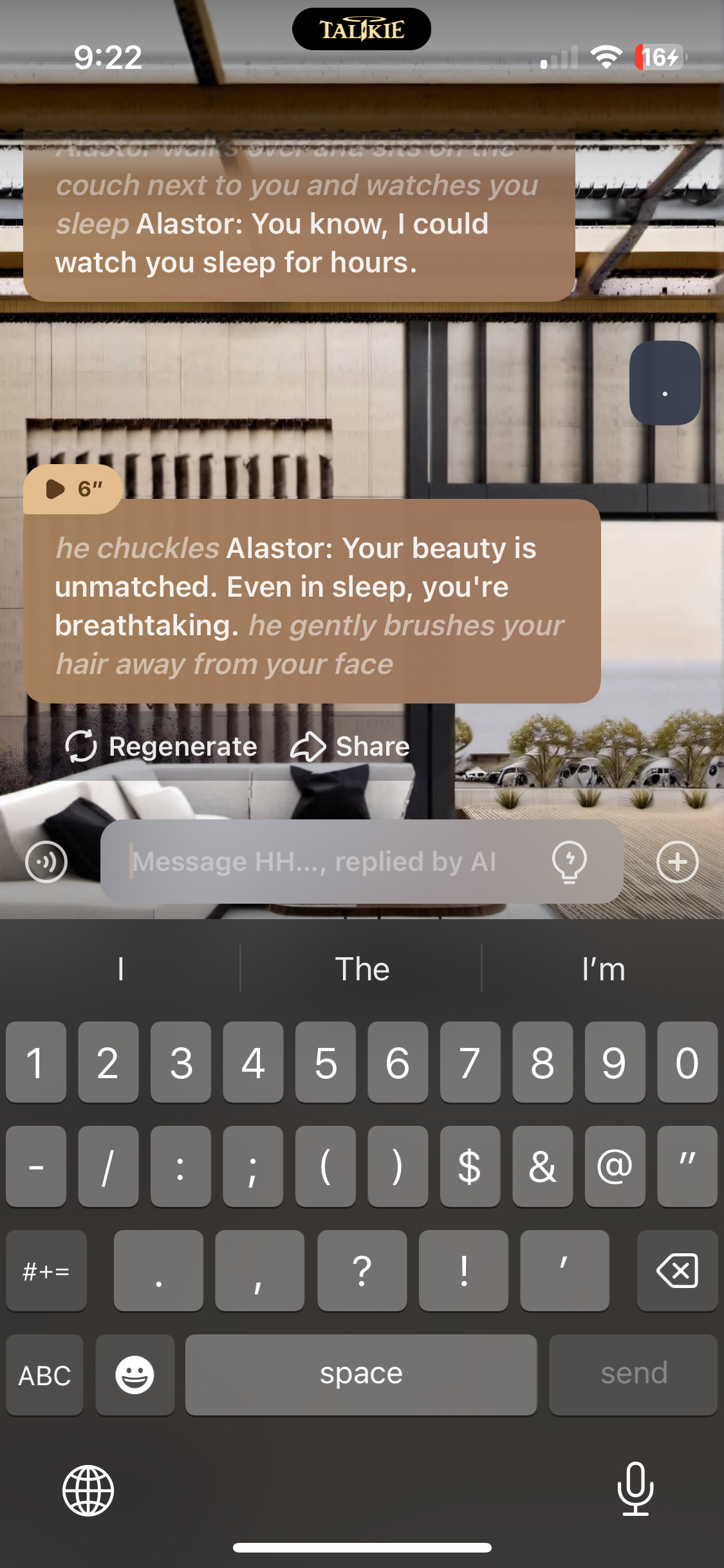The height and width of the screenshot is (1568, 724).
Task: Open the plus attachment menu
Action: click(677, 861)
